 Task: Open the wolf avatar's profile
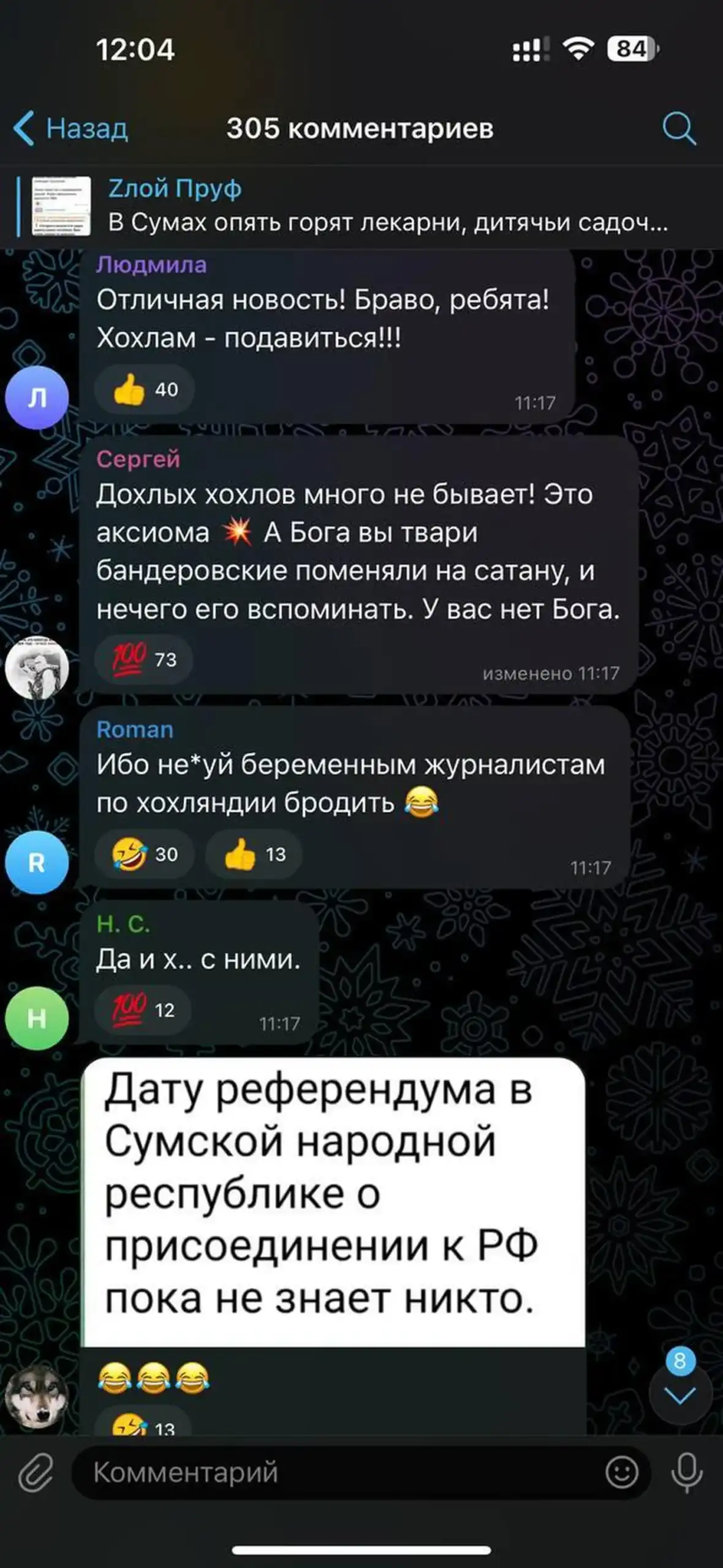[37, 1398]
